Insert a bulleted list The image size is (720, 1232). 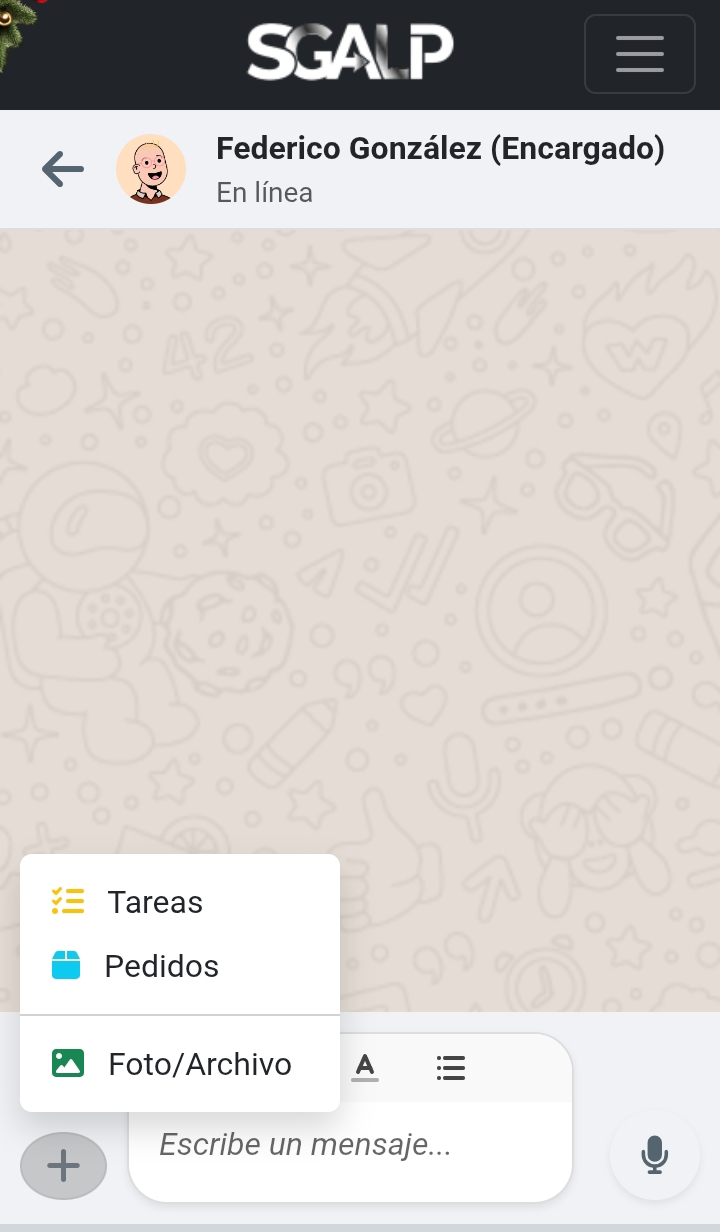click(451, 1067)
